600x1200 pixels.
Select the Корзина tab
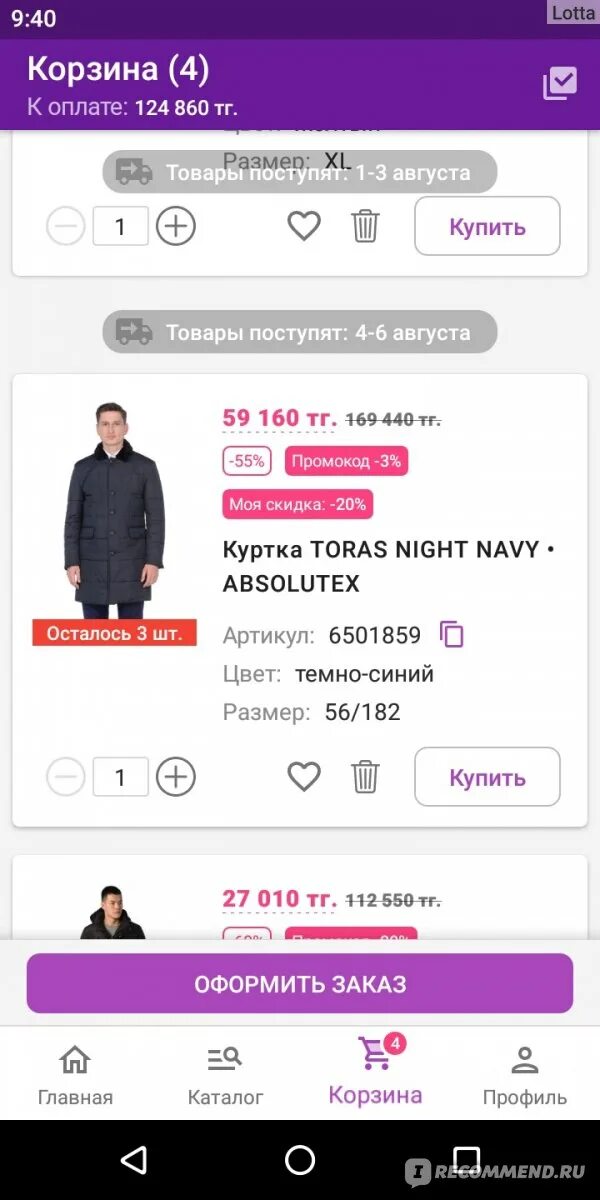click(375, 1075)
